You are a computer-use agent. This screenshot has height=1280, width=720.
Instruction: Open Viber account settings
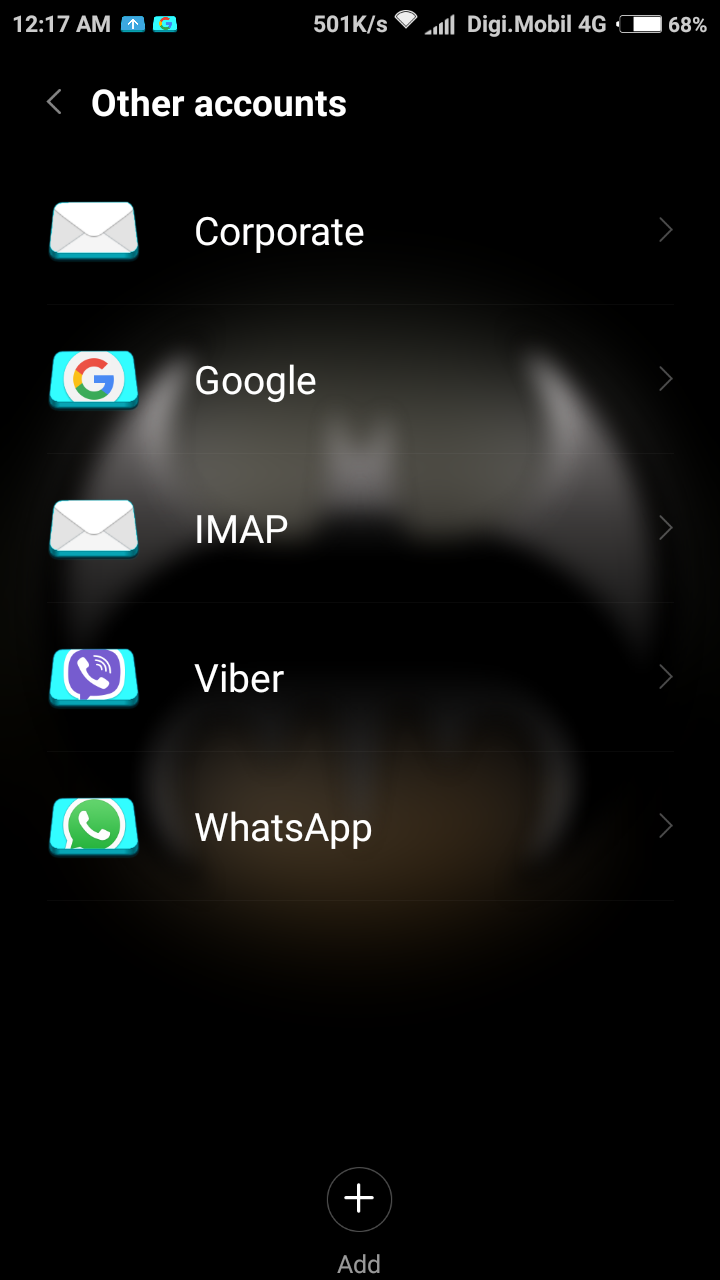(x=360, y=678)
